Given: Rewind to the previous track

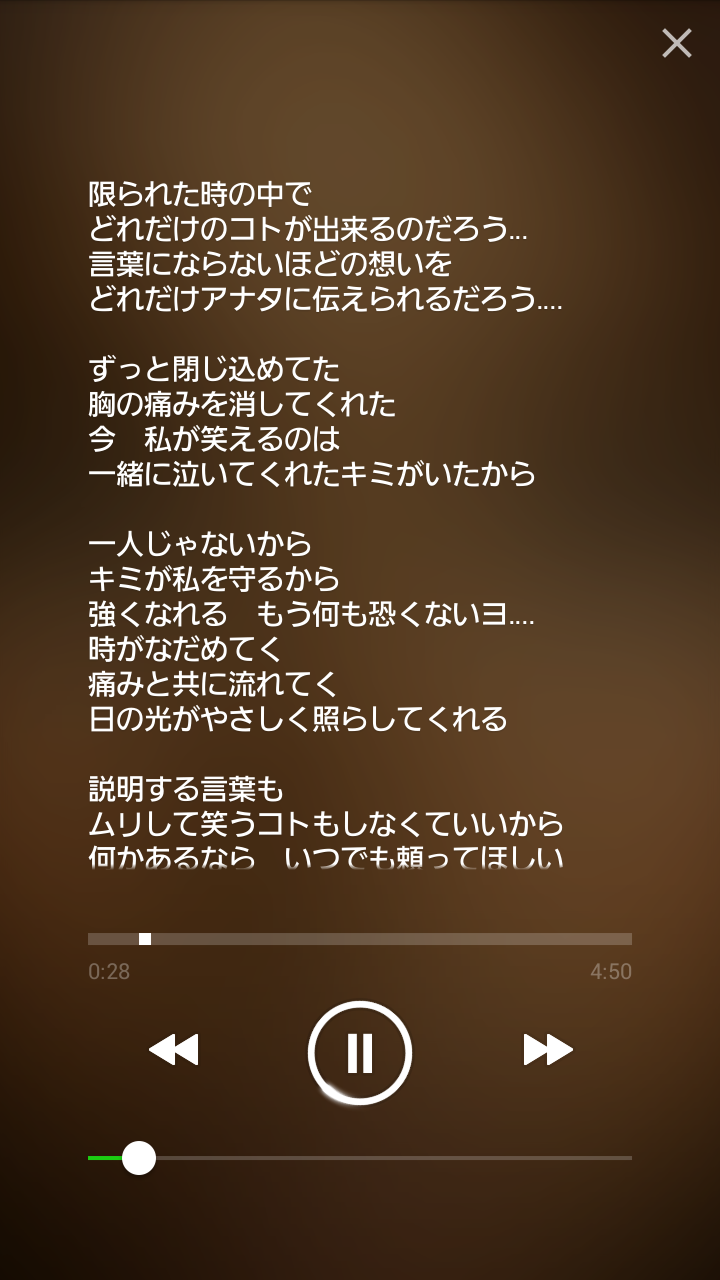Looking at the screenshot, I should [174, 1050].
